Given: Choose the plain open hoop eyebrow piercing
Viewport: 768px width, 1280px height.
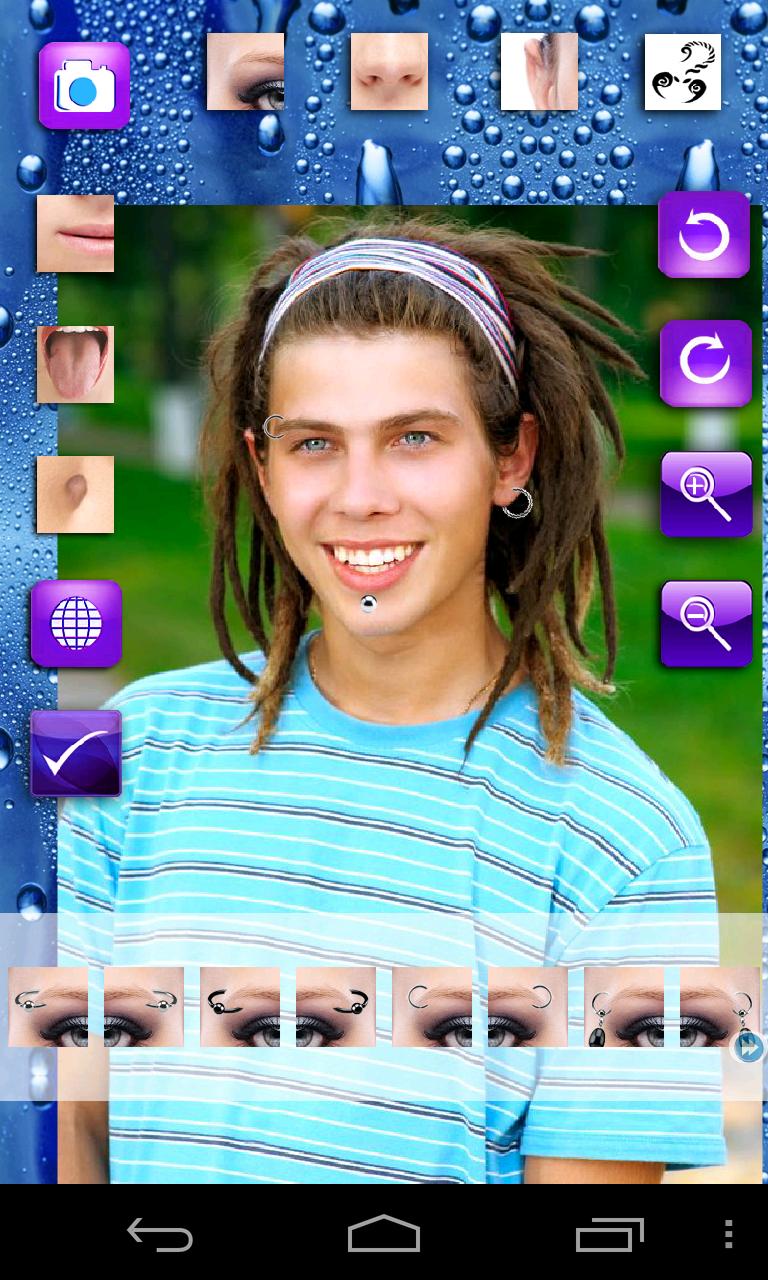Looking at the screenshot, I should pos(431,1006).
